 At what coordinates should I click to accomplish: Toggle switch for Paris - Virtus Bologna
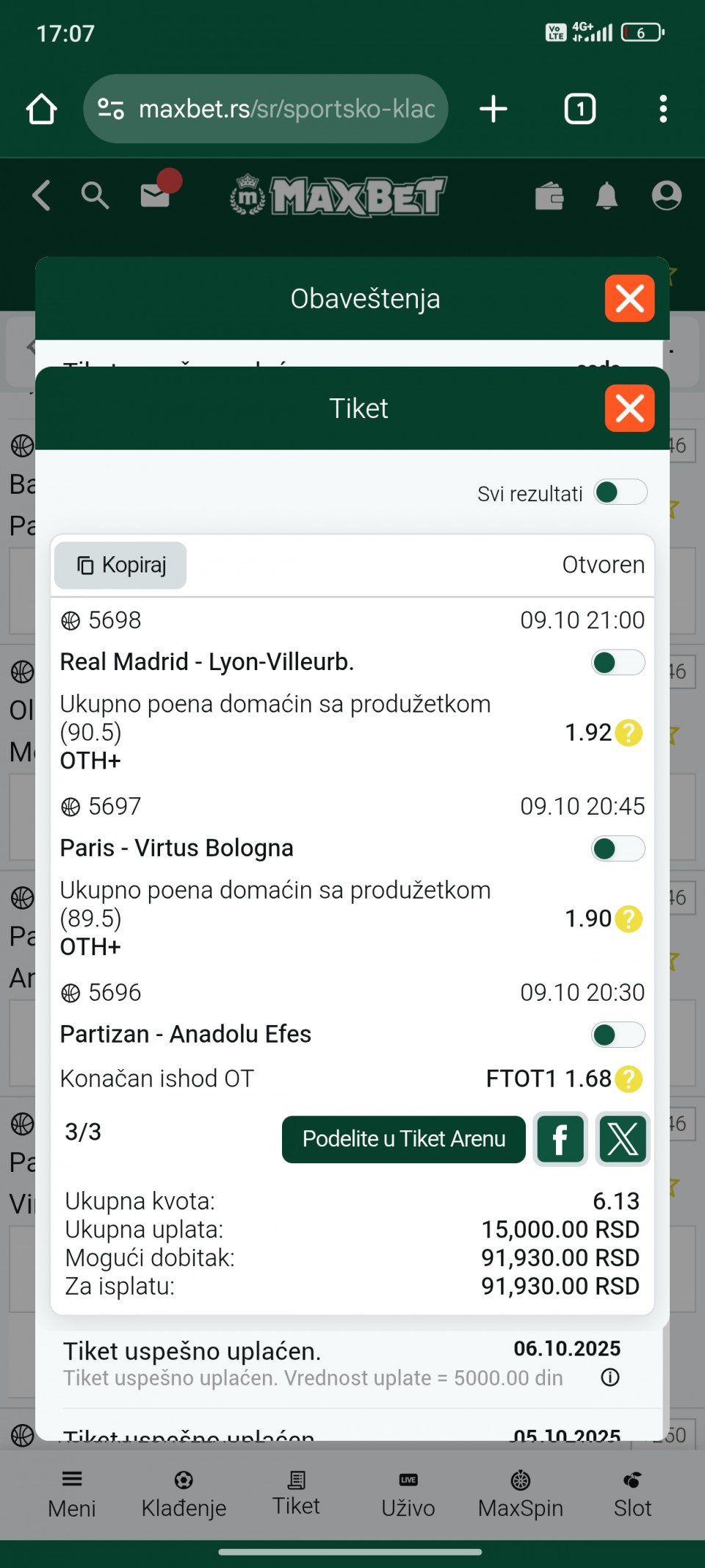618,849
